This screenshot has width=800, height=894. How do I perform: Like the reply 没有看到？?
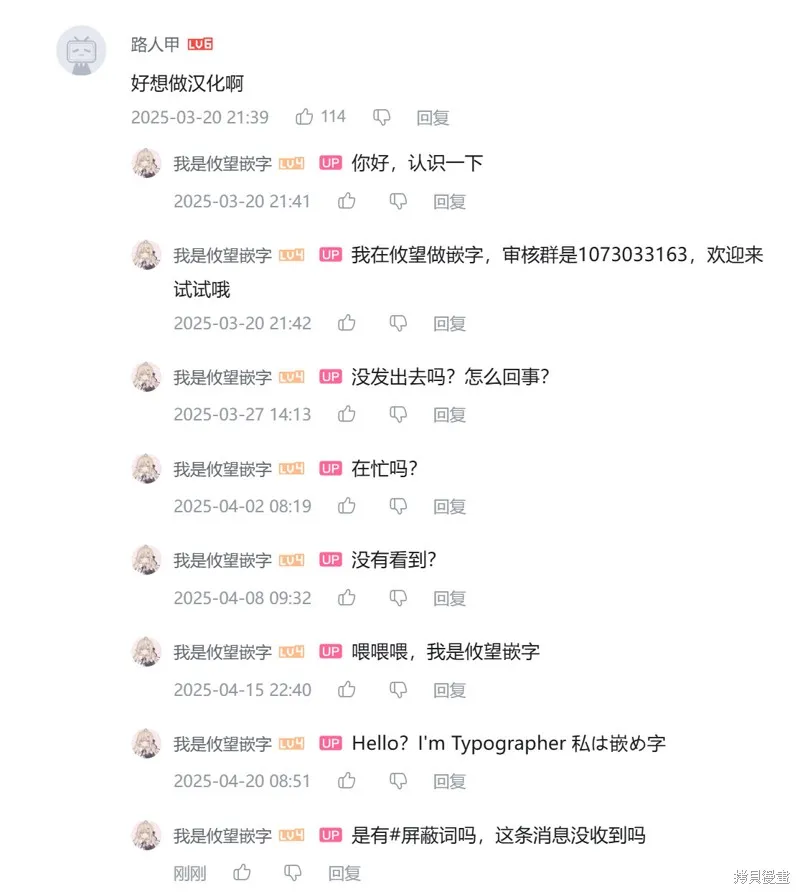coord(347,598)
